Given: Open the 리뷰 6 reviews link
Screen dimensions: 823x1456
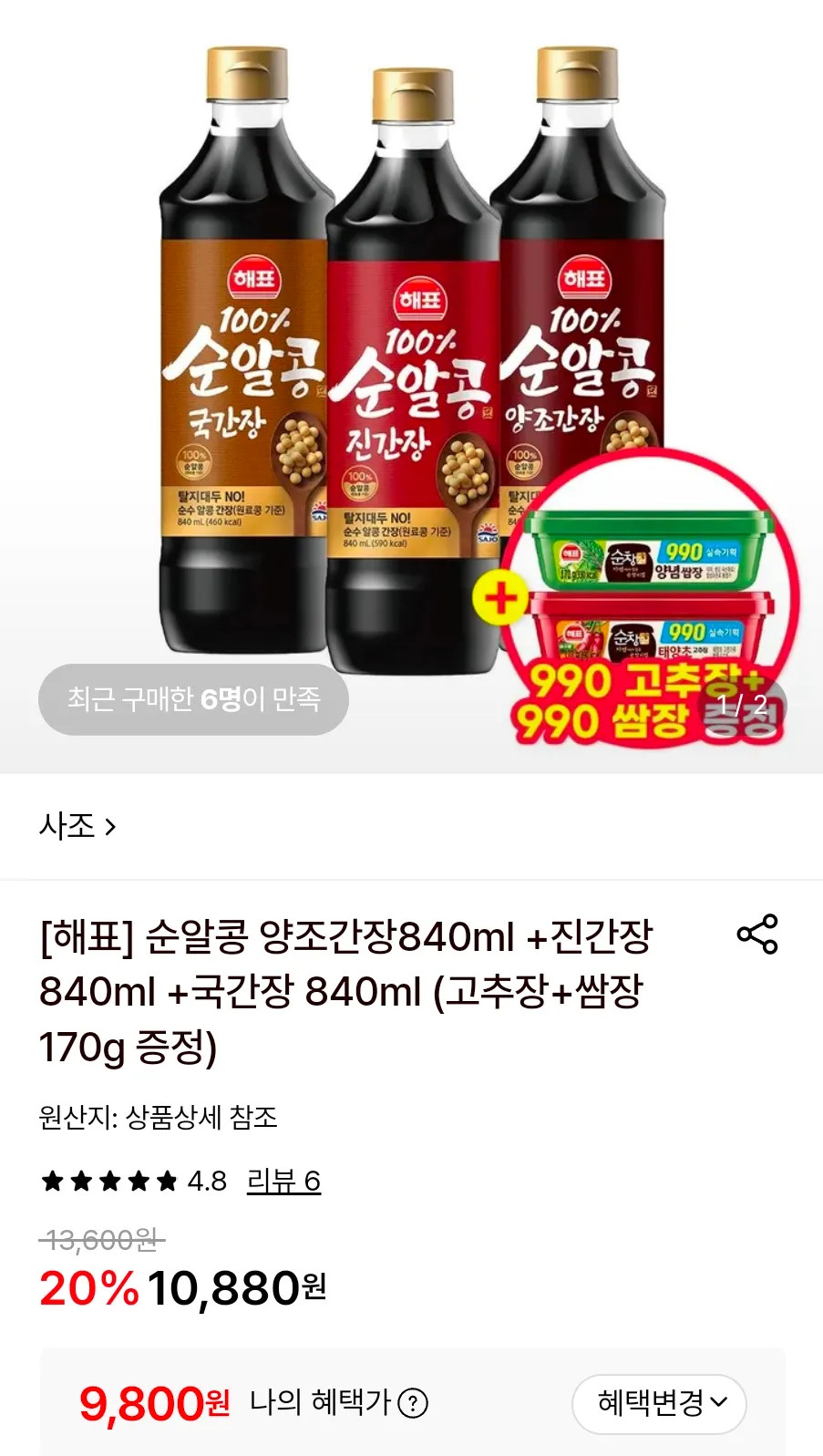Looking at the screenshot, I should pos(283,1181).
